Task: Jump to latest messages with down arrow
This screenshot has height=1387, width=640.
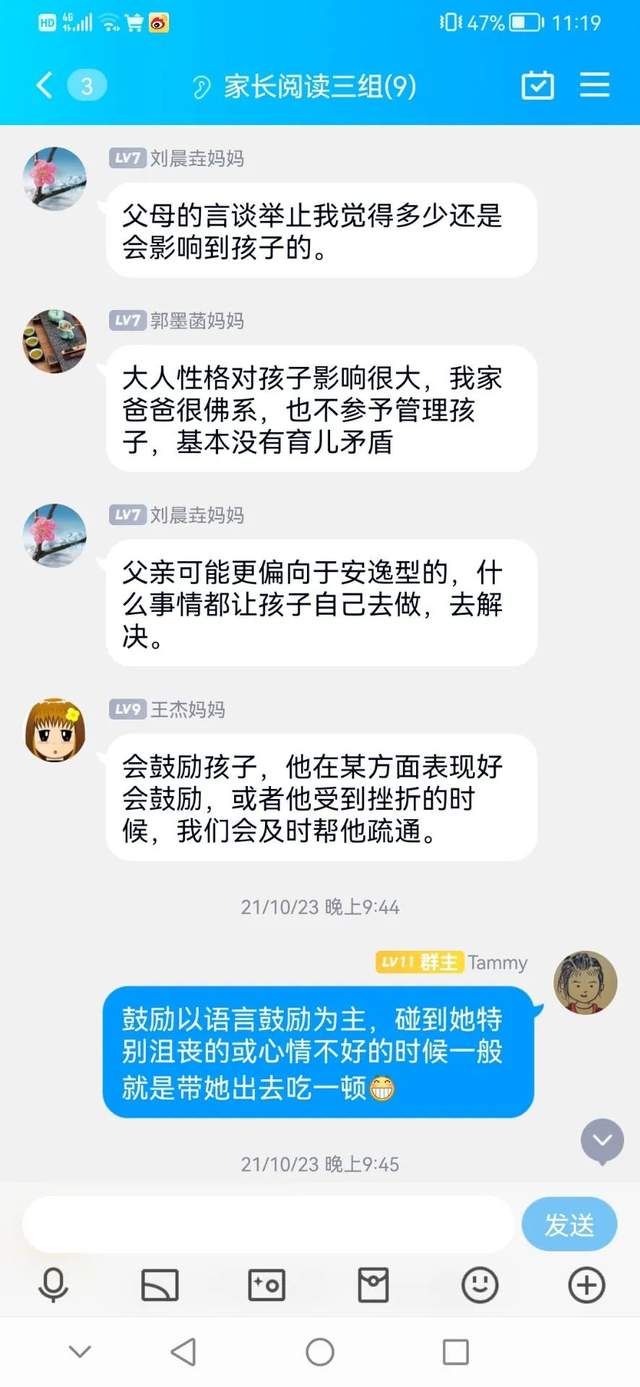Action: tap(603, 1141)
